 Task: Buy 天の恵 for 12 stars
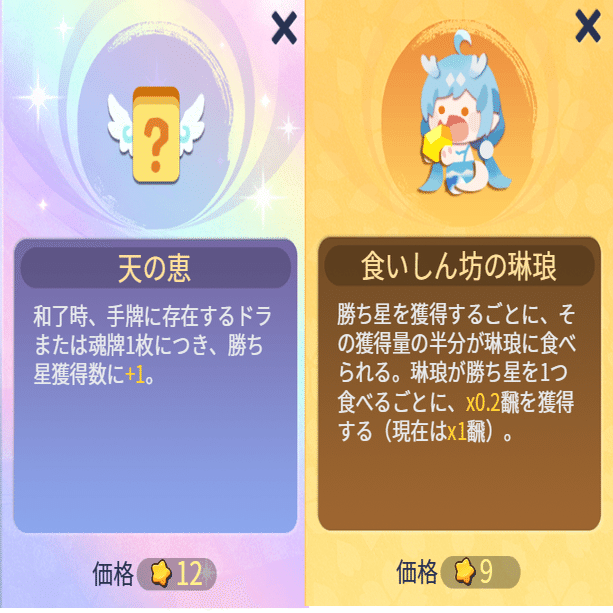(x=176, y=572)
